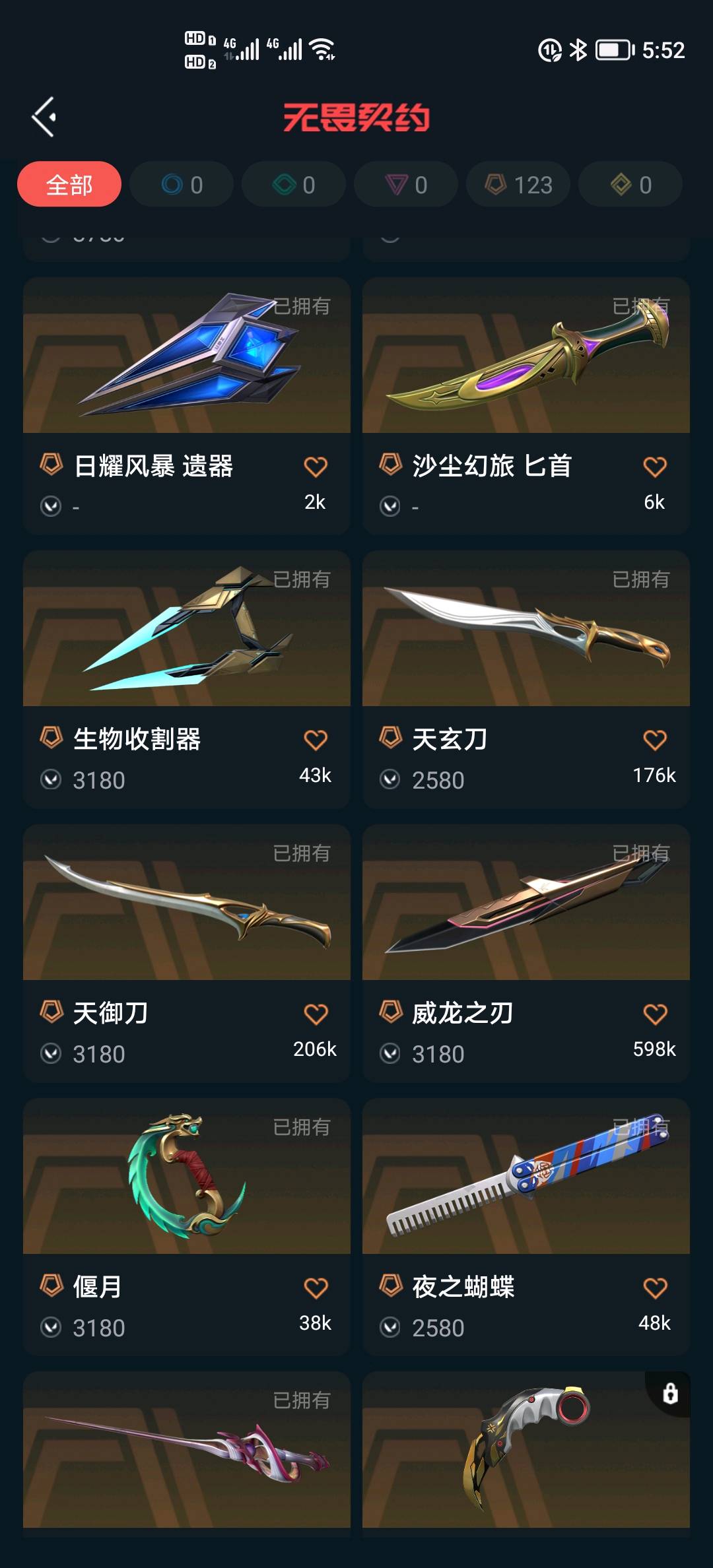
Task: Filter by the blue circle tier chip
Action: (x=182, y=184)
